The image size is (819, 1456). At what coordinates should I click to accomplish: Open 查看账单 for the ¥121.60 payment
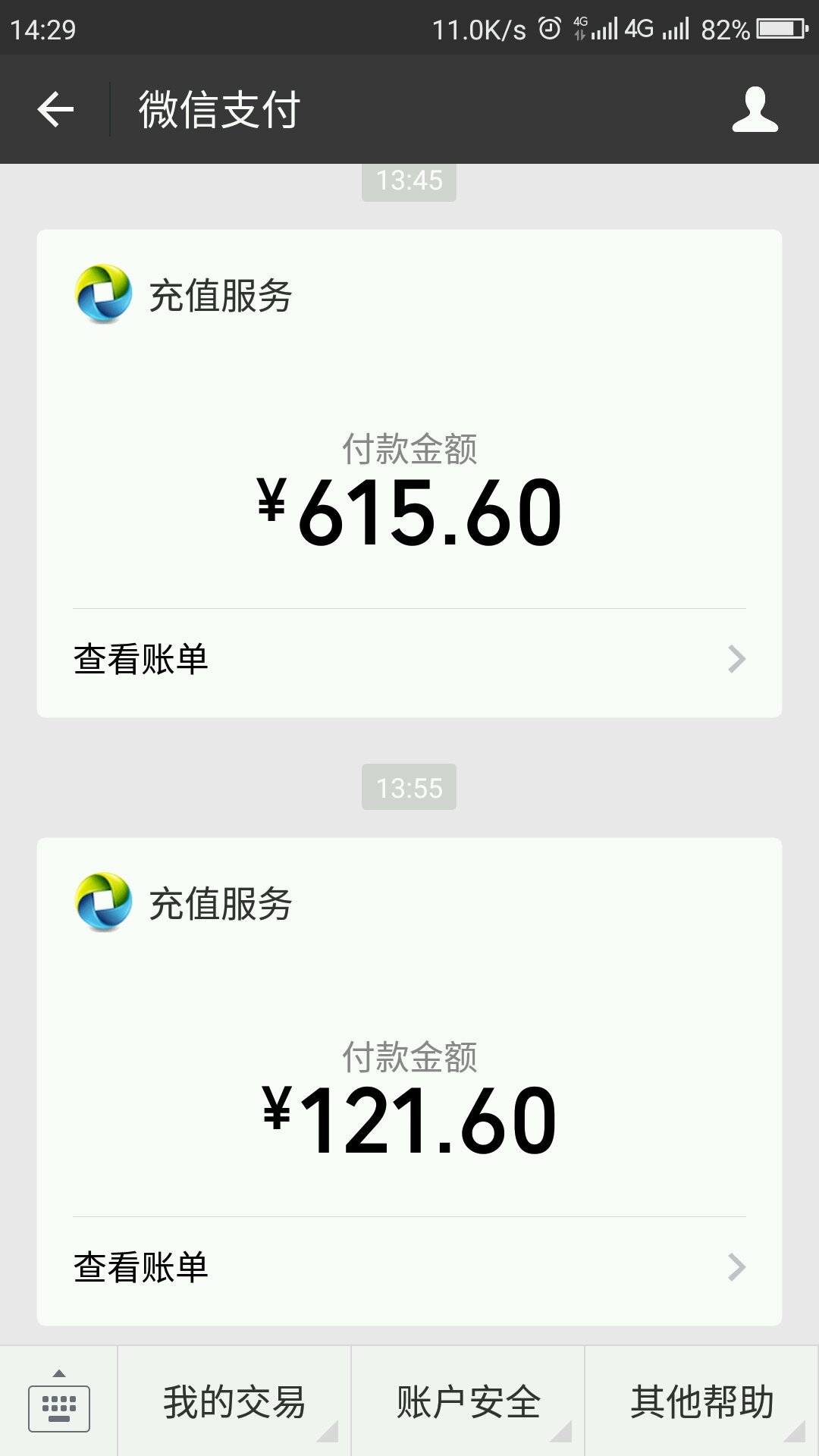(x=409, y=1267)
